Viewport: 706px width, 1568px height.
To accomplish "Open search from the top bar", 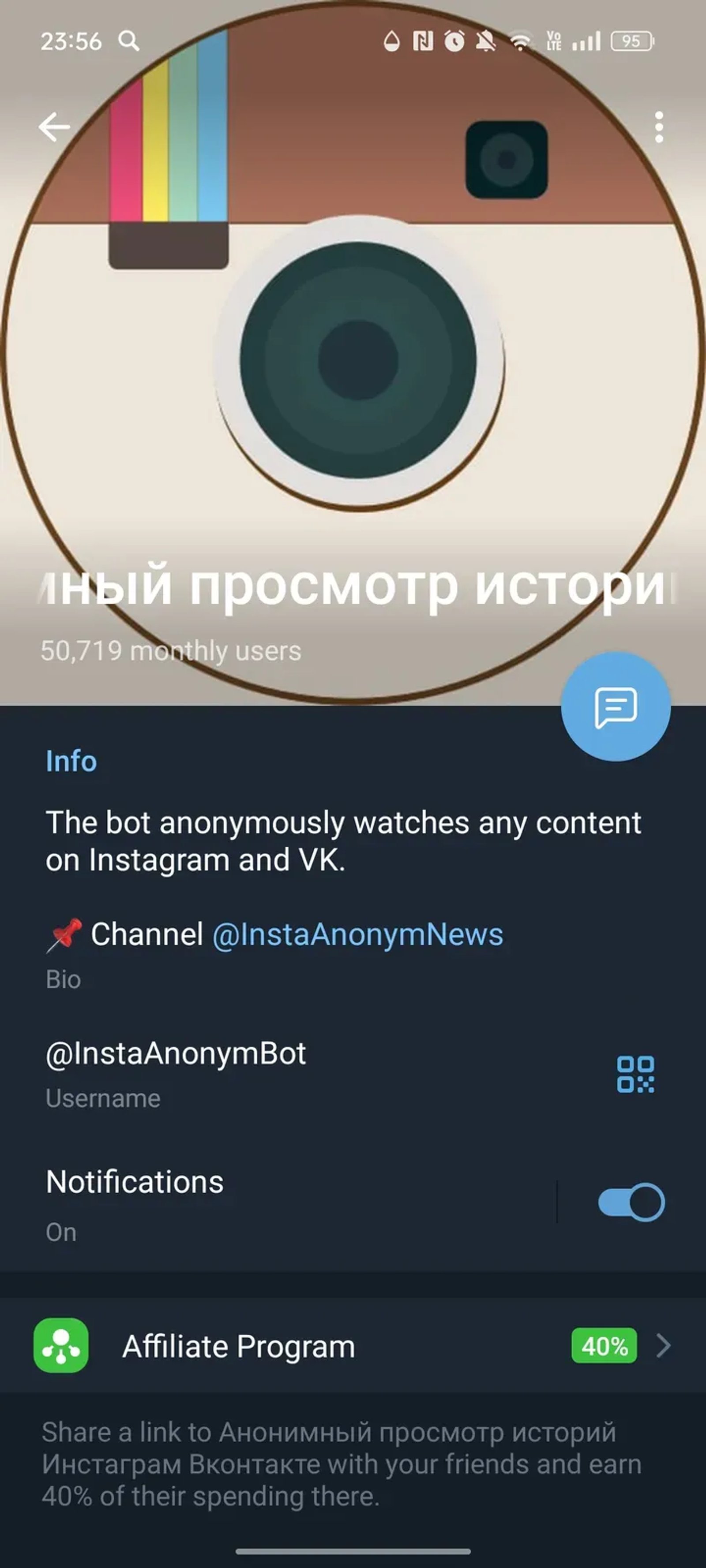I will pos(128,41).
